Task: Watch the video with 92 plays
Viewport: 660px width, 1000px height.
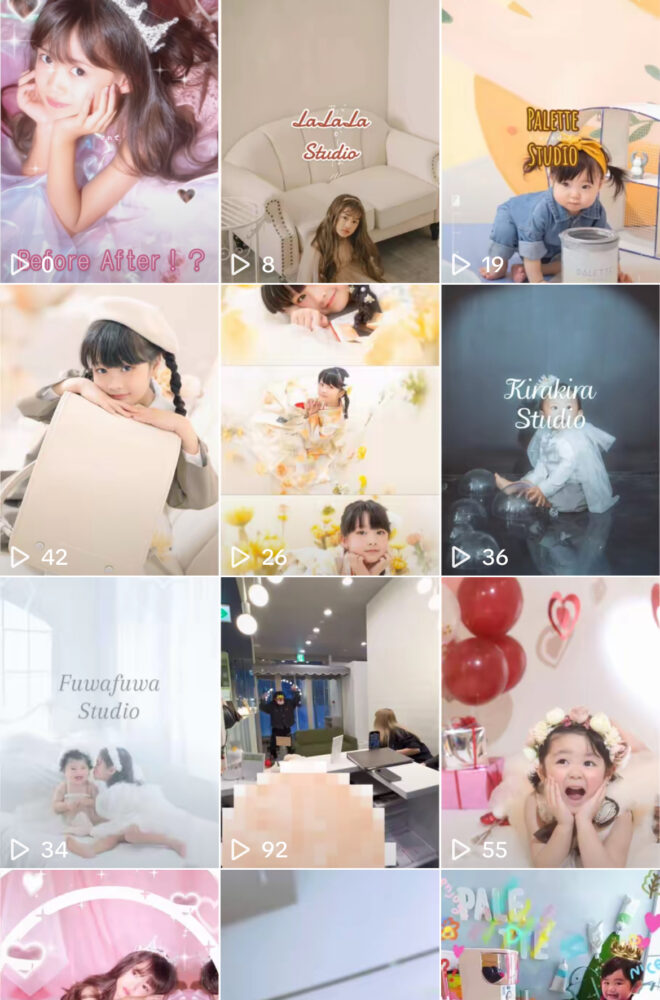Action: pos(329,722)
